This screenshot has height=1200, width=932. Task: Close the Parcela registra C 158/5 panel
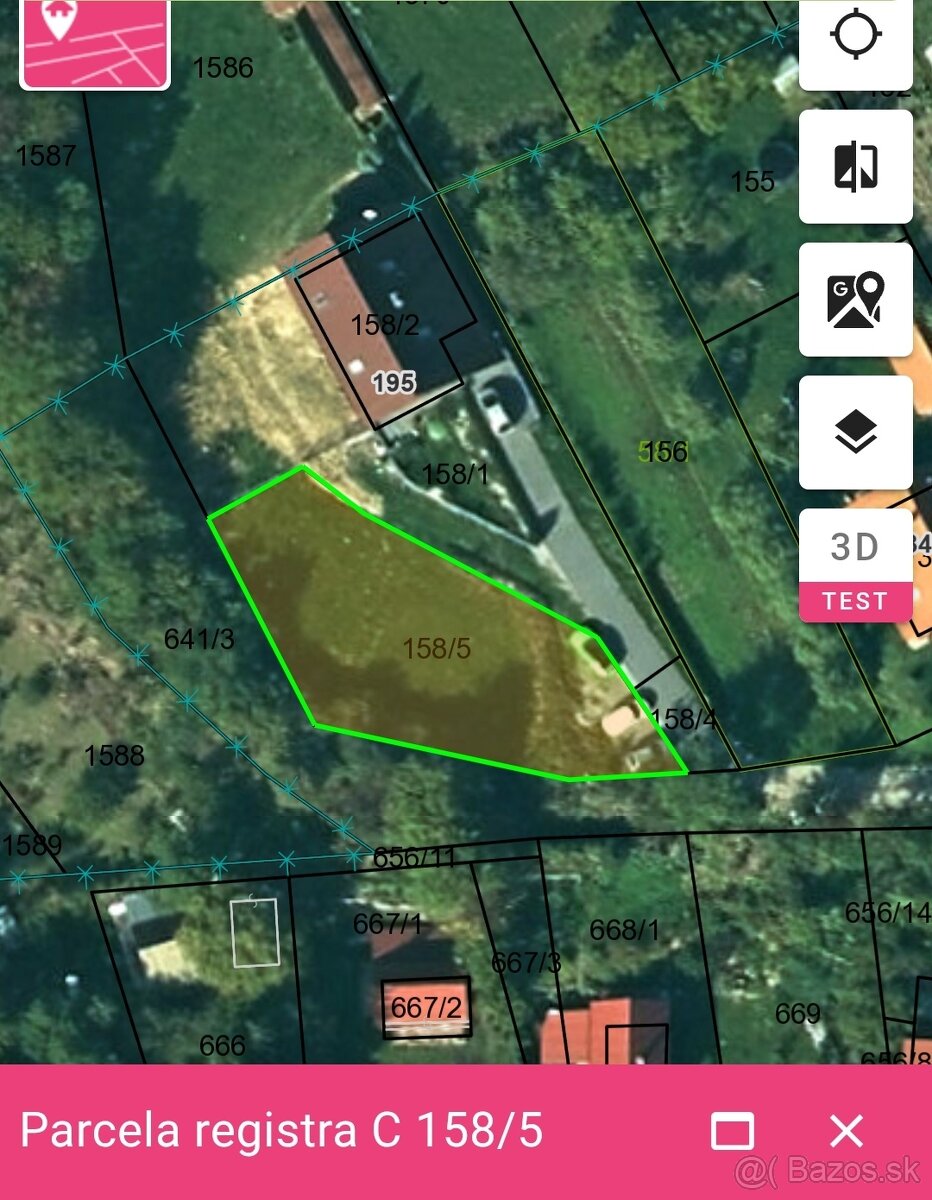point(846,1132)
